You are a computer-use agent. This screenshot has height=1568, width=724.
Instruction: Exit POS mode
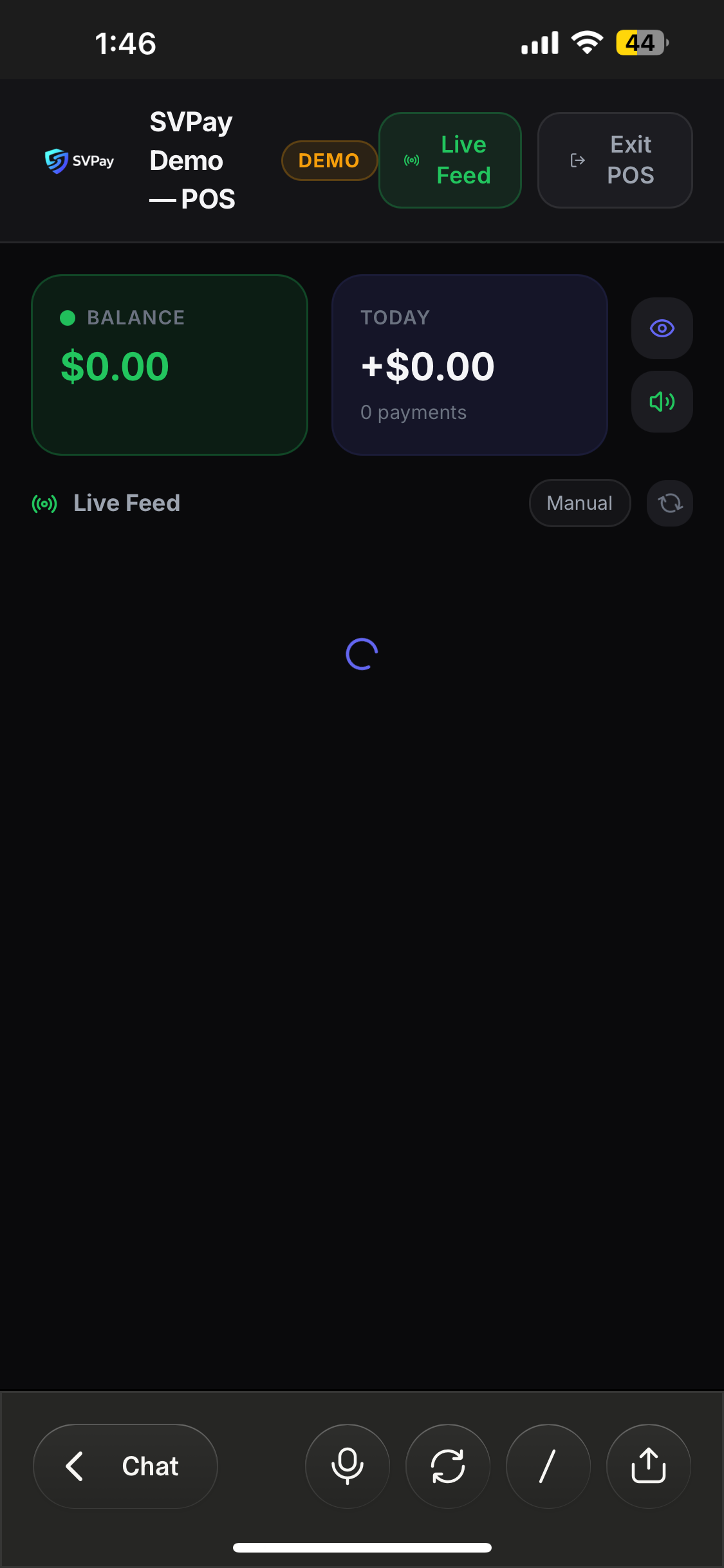coord(615,160)
